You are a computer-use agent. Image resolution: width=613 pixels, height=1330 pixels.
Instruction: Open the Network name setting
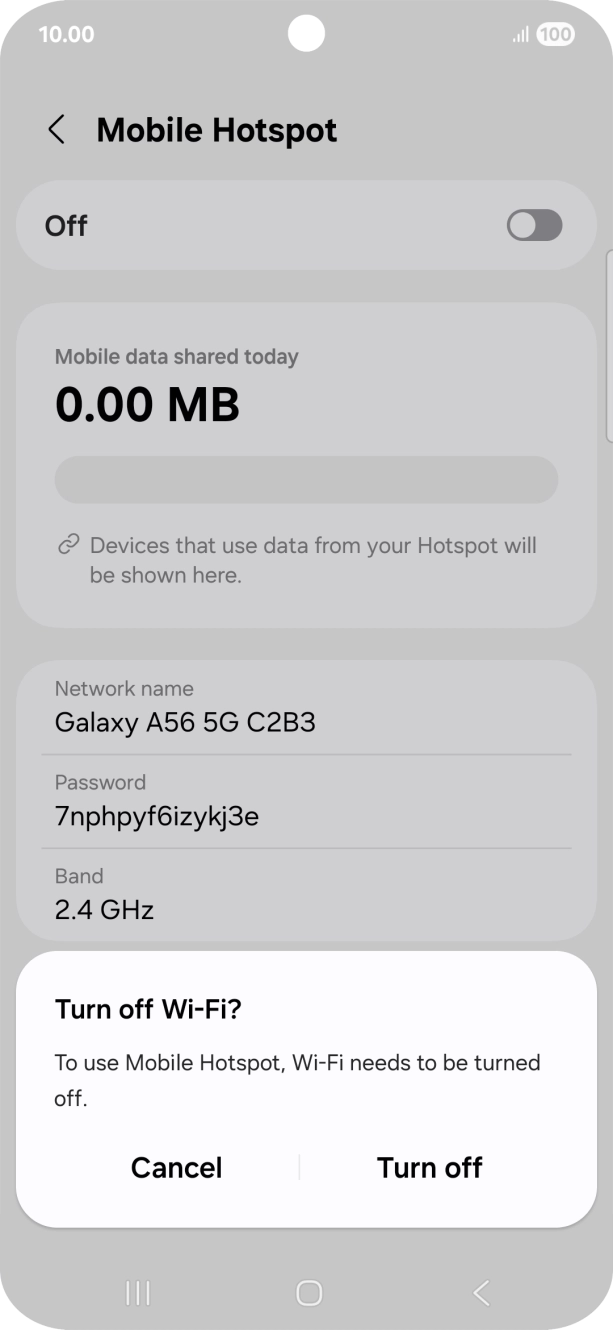(306, 707)
